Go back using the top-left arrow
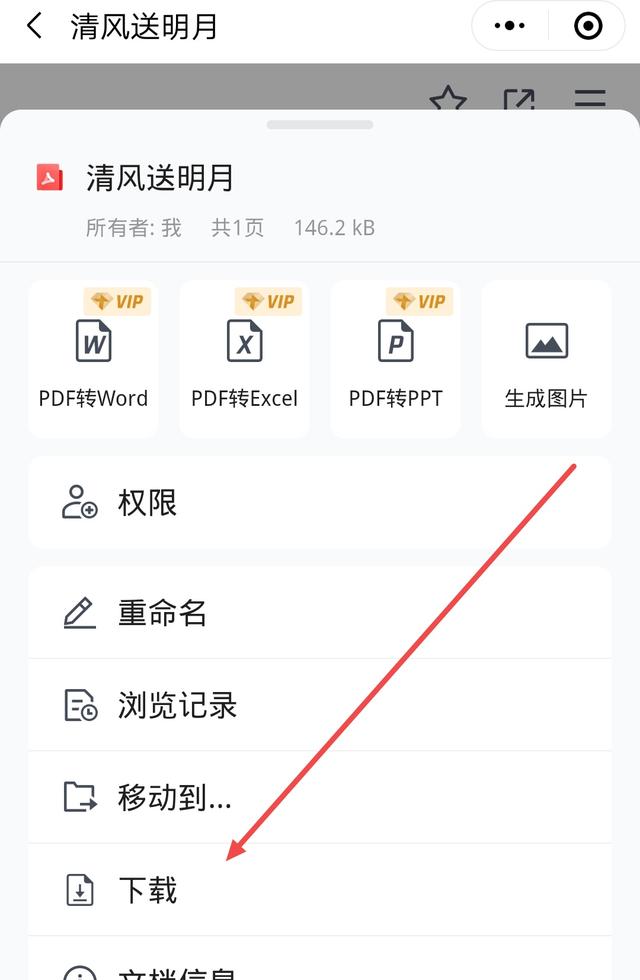 35,26
